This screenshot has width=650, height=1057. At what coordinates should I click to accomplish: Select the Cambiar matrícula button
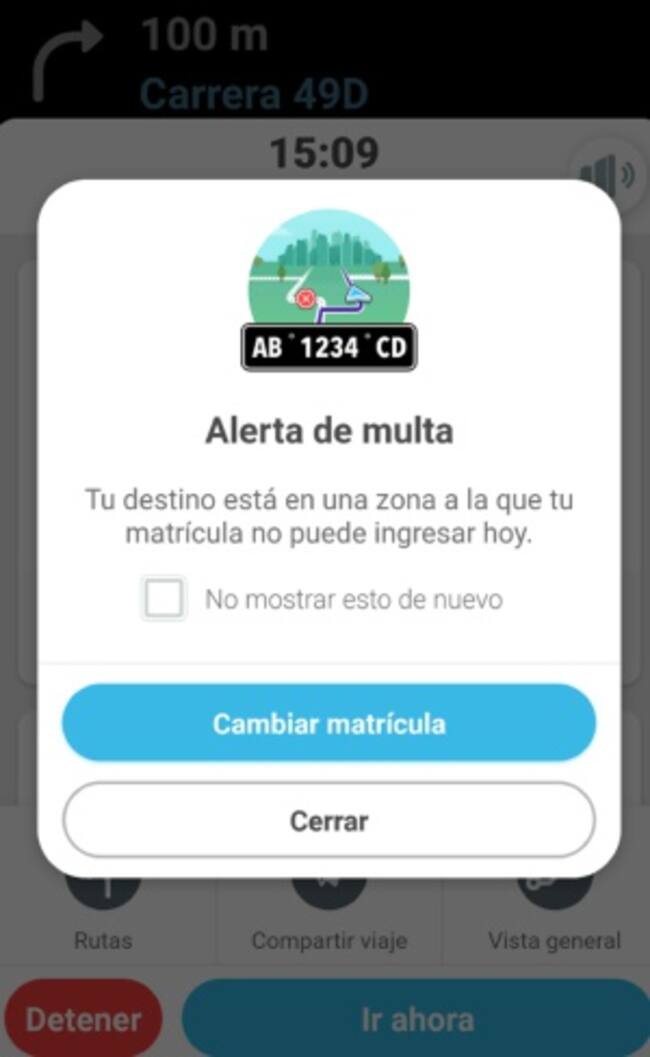click(329, 723)
